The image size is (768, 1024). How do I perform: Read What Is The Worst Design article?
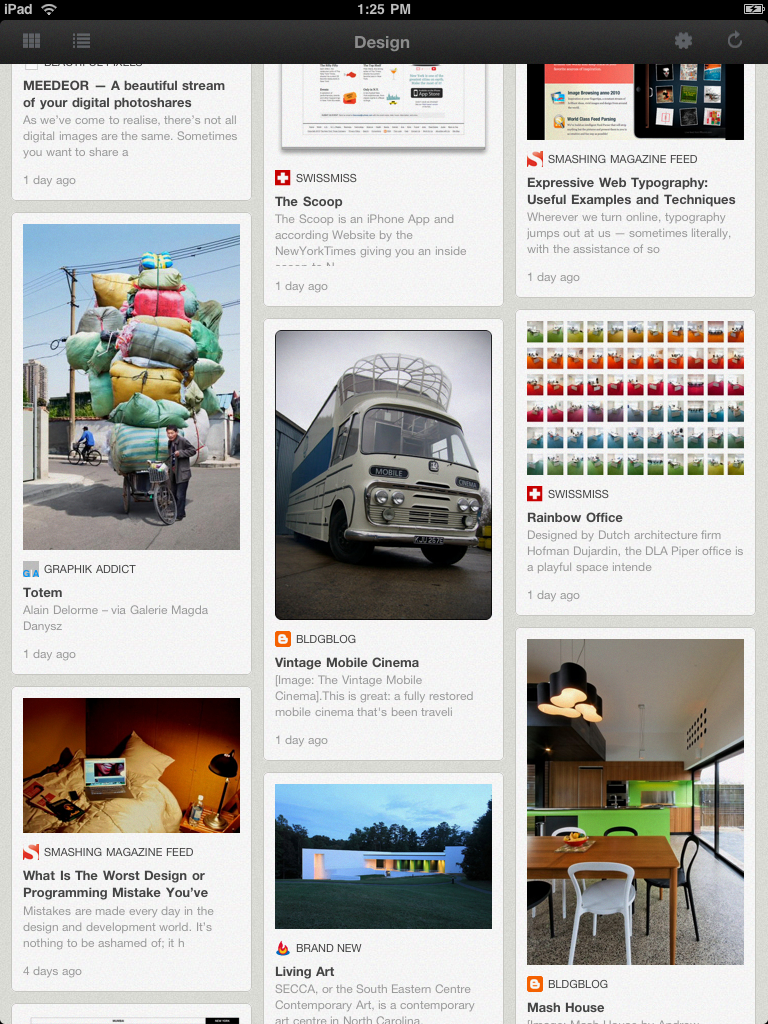tap(115, 884)
